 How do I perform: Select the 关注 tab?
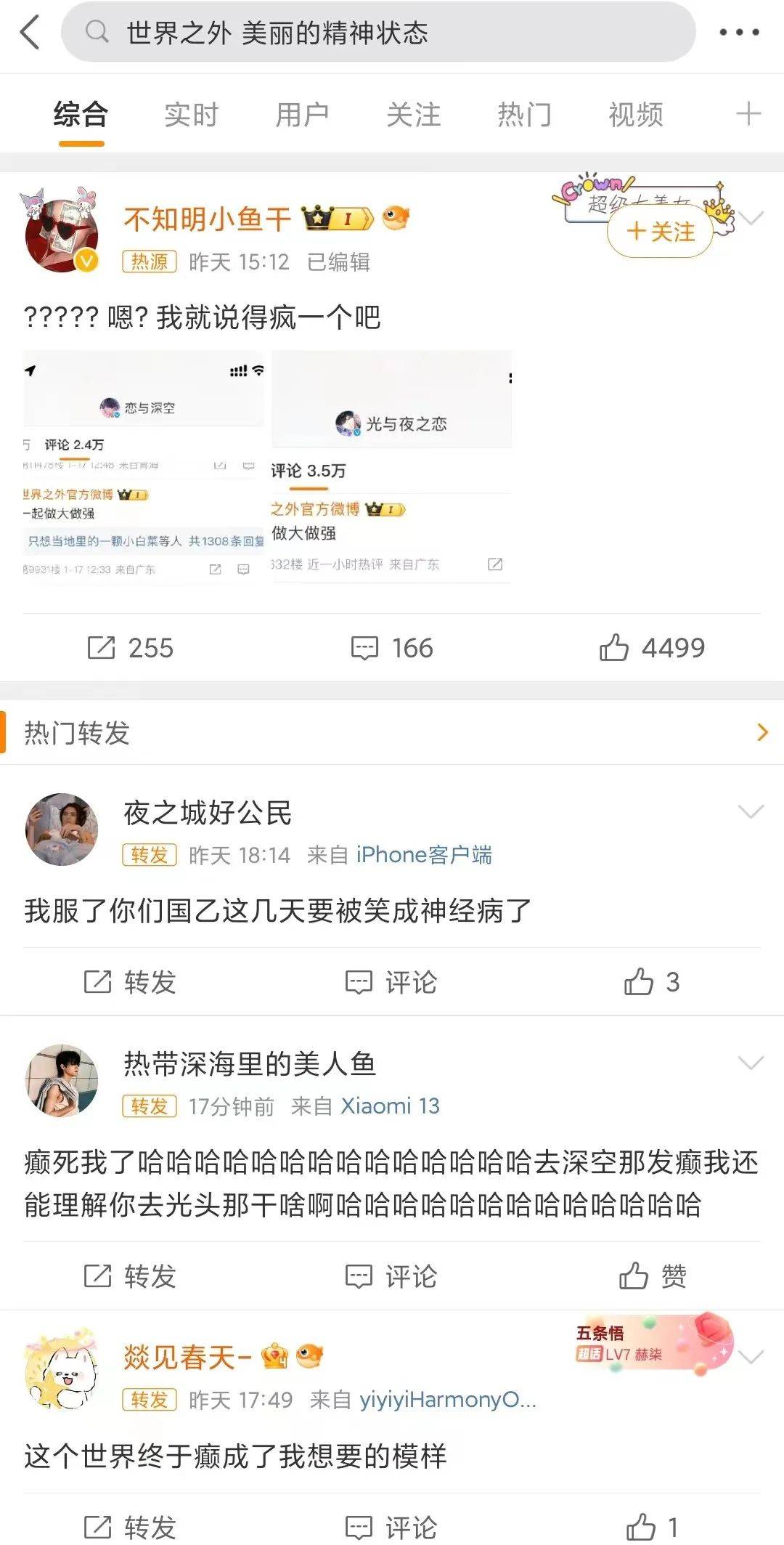(x=413, y=115)
